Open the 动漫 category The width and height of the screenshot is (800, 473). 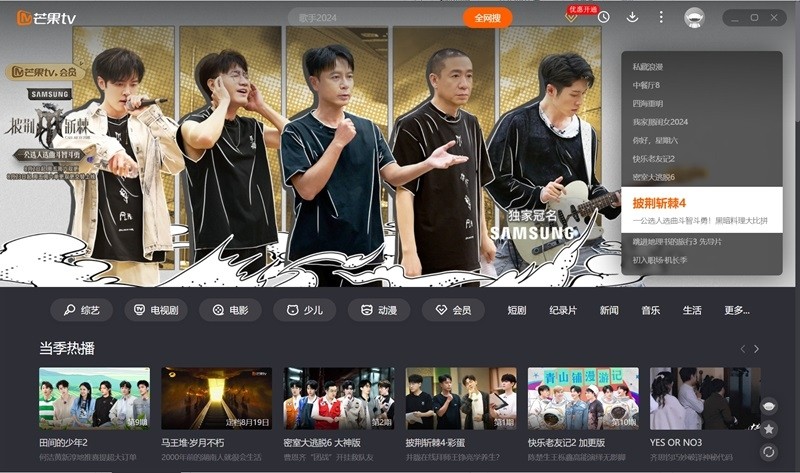[x=378, y=310]
